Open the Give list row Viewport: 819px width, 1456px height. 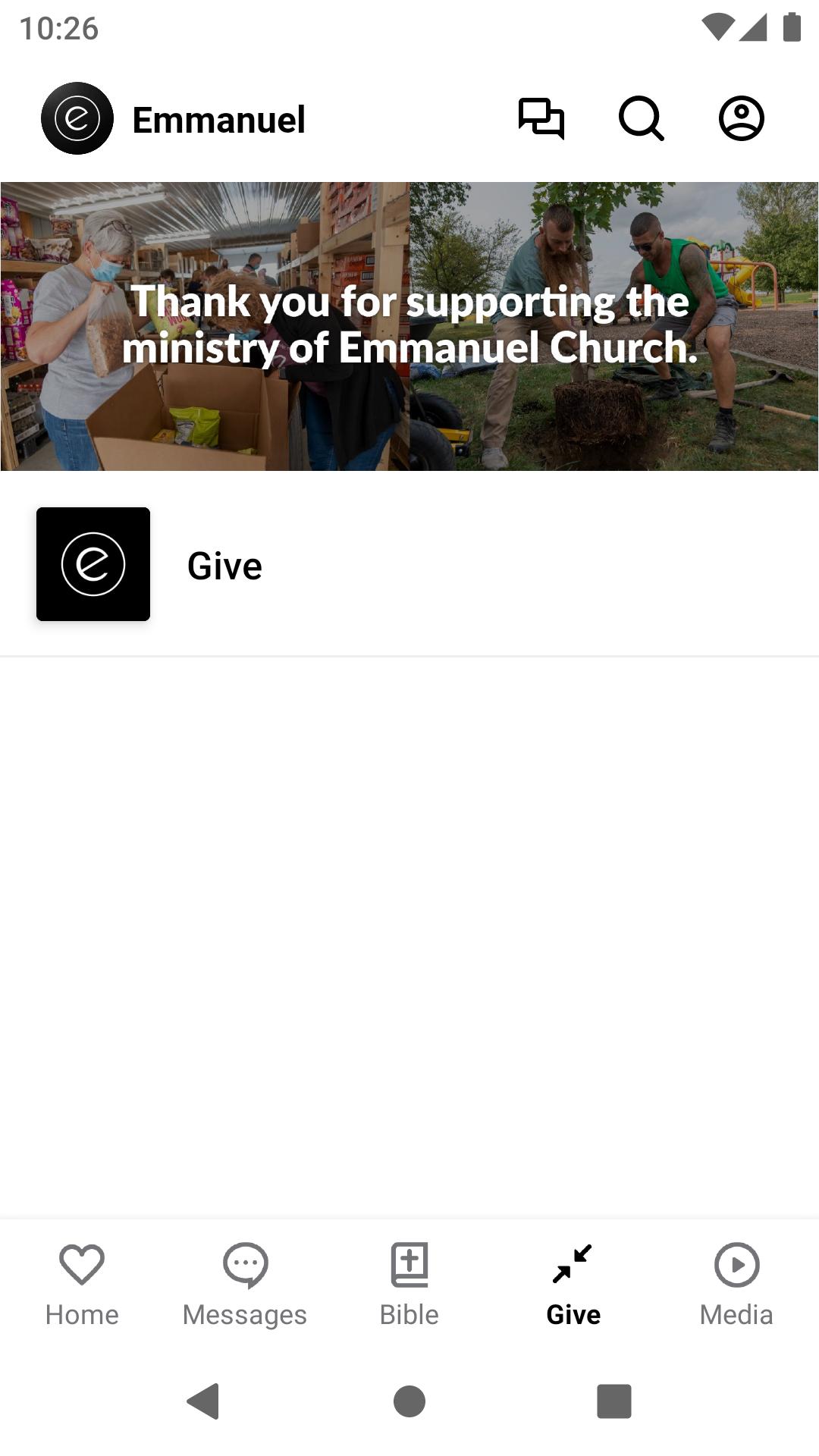(x=409, y=564)
